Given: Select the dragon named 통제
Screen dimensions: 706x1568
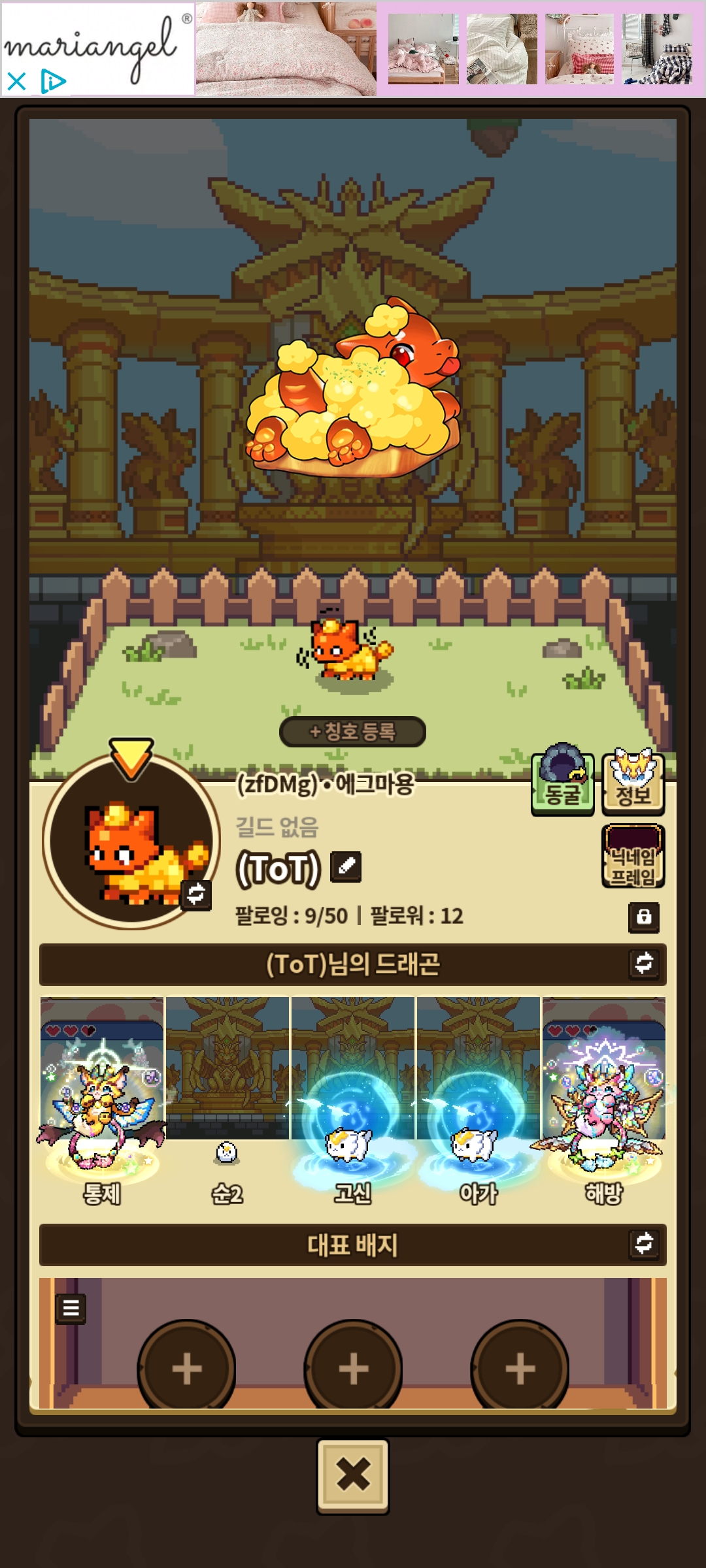Looking at the screenshot, I should [x=102, y=1104].
